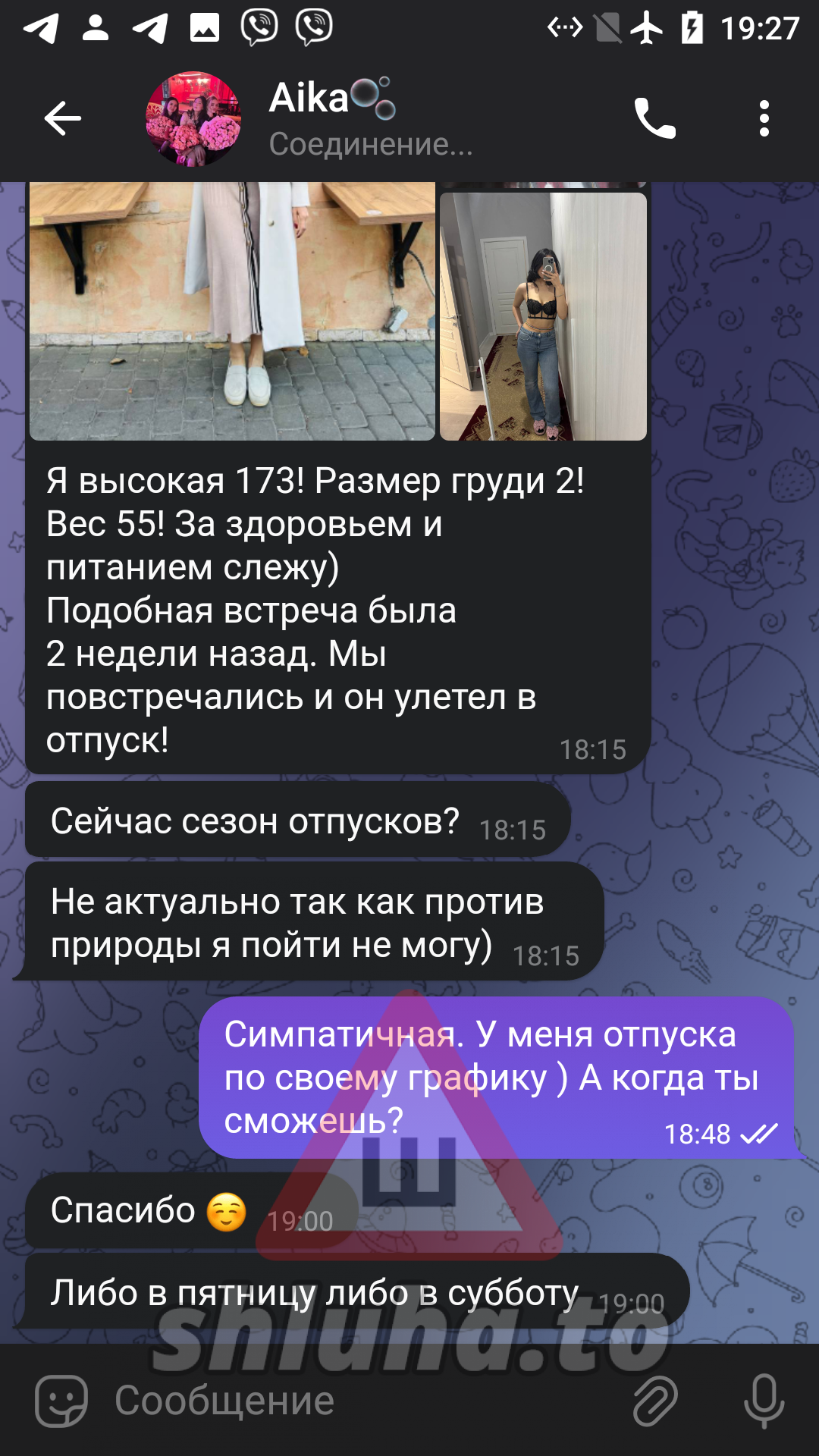
Task: Start a voice call with Aika
Action: tap(654, 118)
